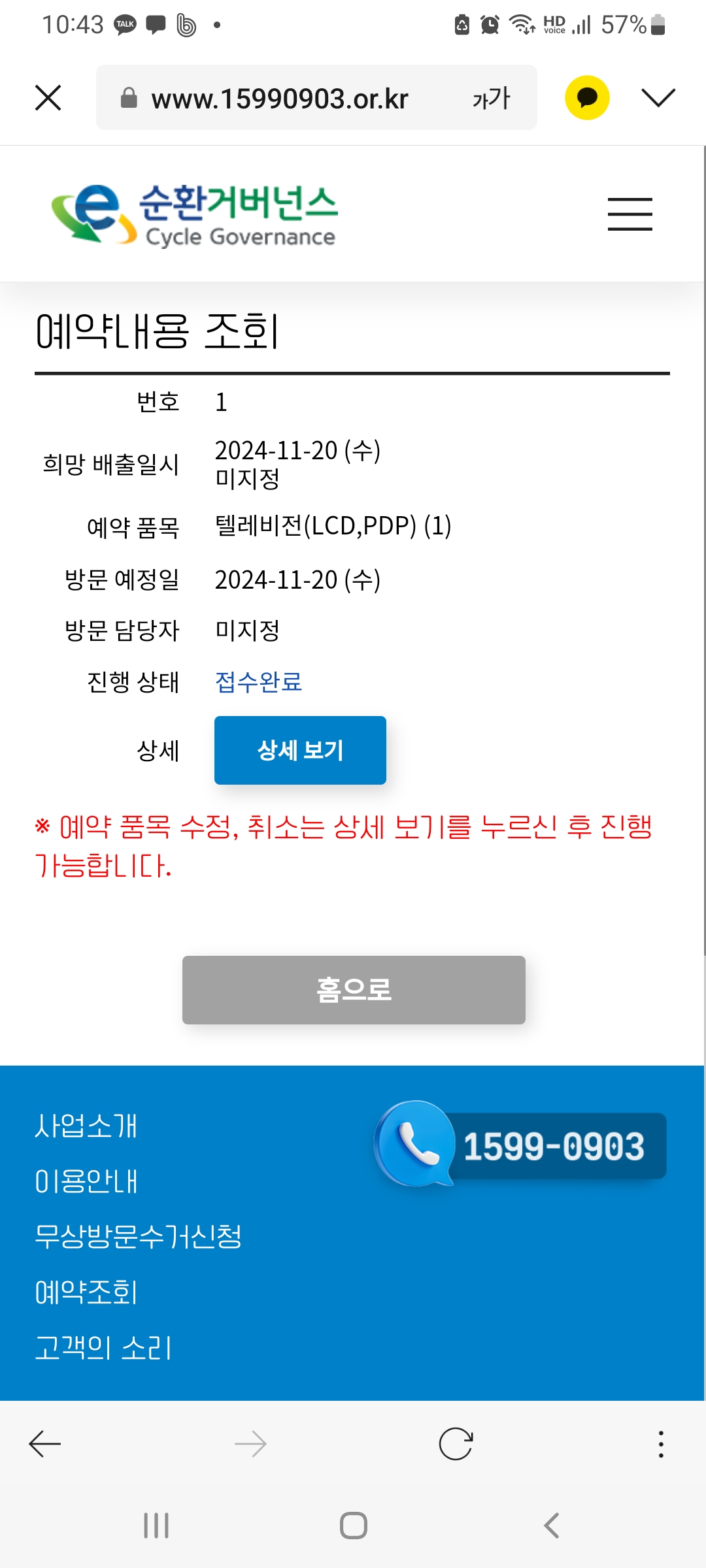Tap the 가가 text size option
706x1568 pixels.
[x=491, y=98]
